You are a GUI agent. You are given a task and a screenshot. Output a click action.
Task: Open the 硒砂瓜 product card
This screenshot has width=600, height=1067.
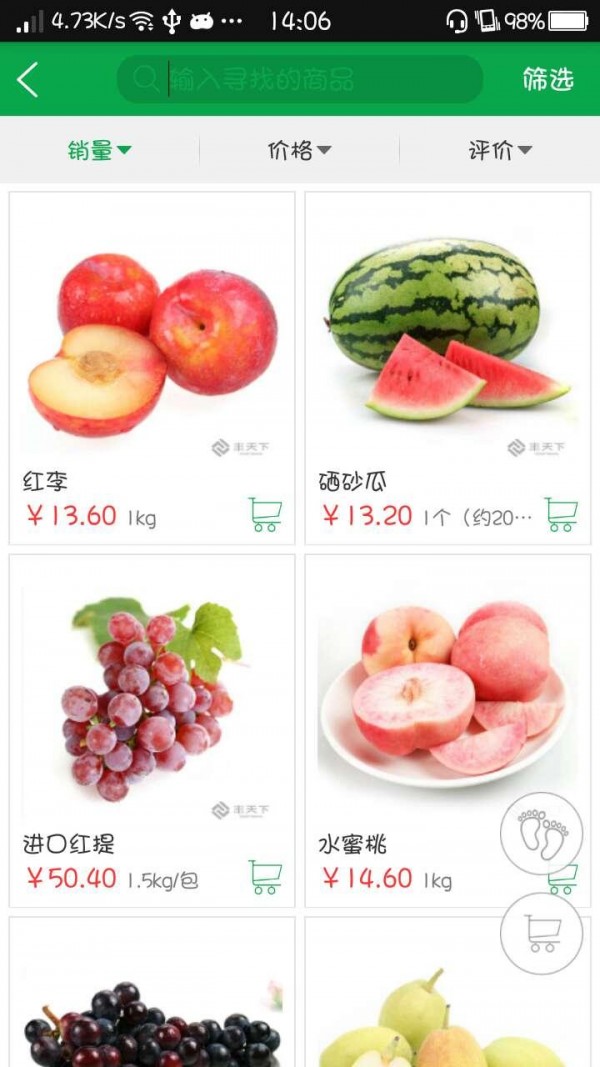(447, 340)
